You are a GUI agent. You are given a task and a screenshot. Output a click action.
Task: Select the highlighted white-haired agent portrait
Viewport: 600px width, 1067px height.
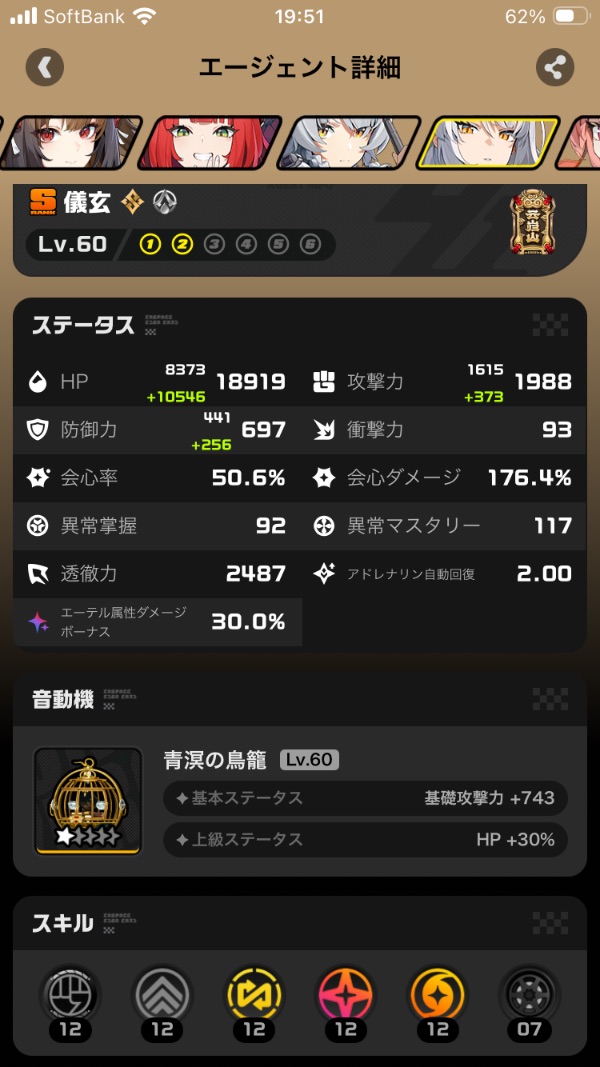(x=487, y=143)
